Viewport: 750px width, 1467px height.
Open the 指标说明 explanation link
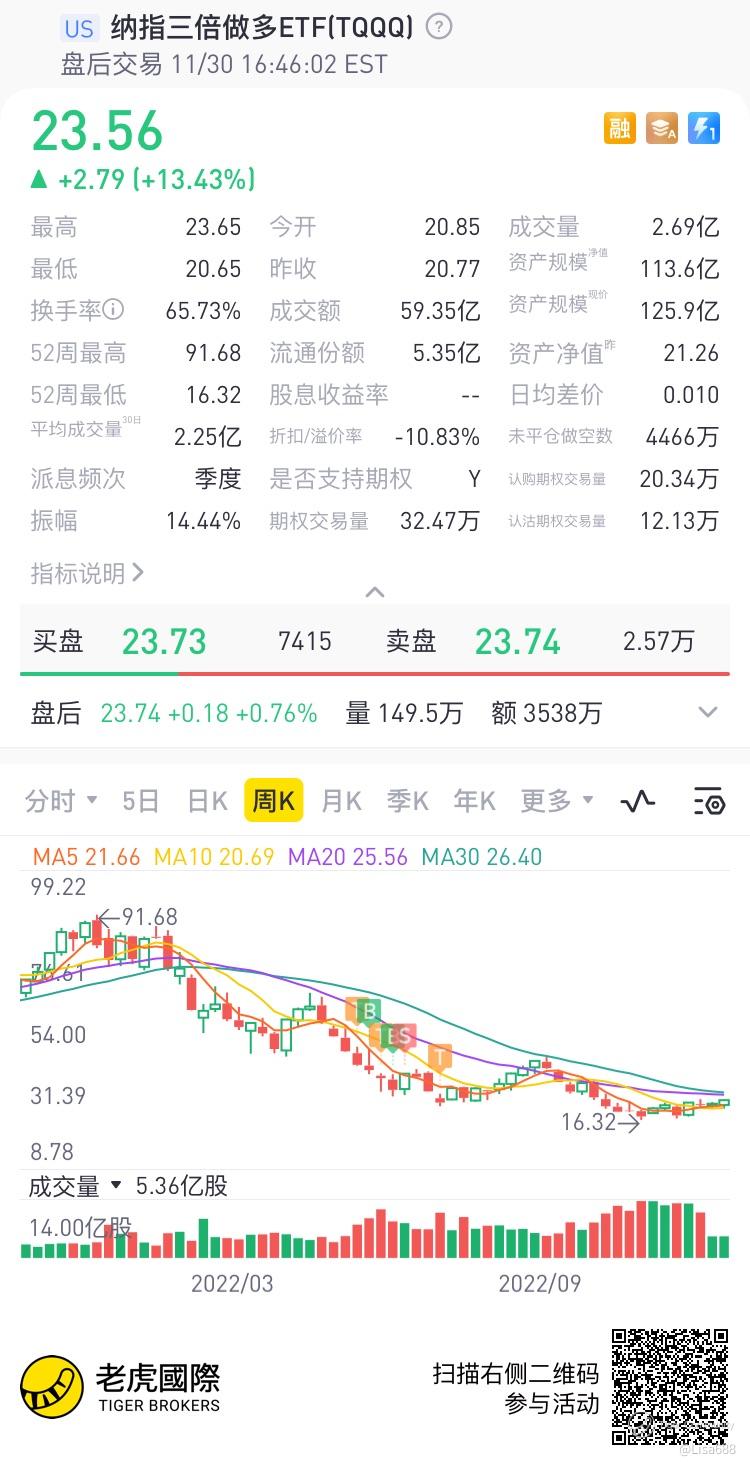(88, 573)
